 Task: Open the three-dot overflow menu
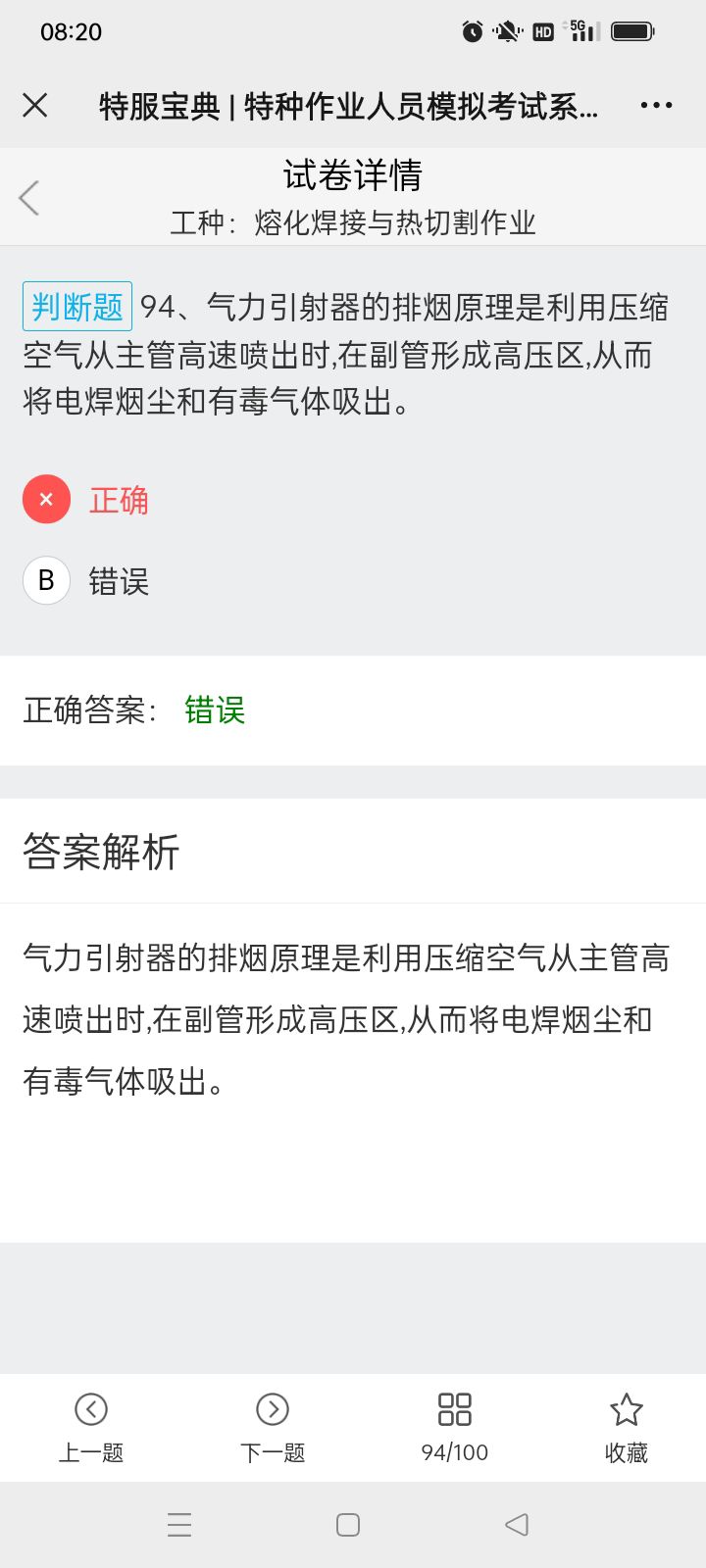point(656,105)
